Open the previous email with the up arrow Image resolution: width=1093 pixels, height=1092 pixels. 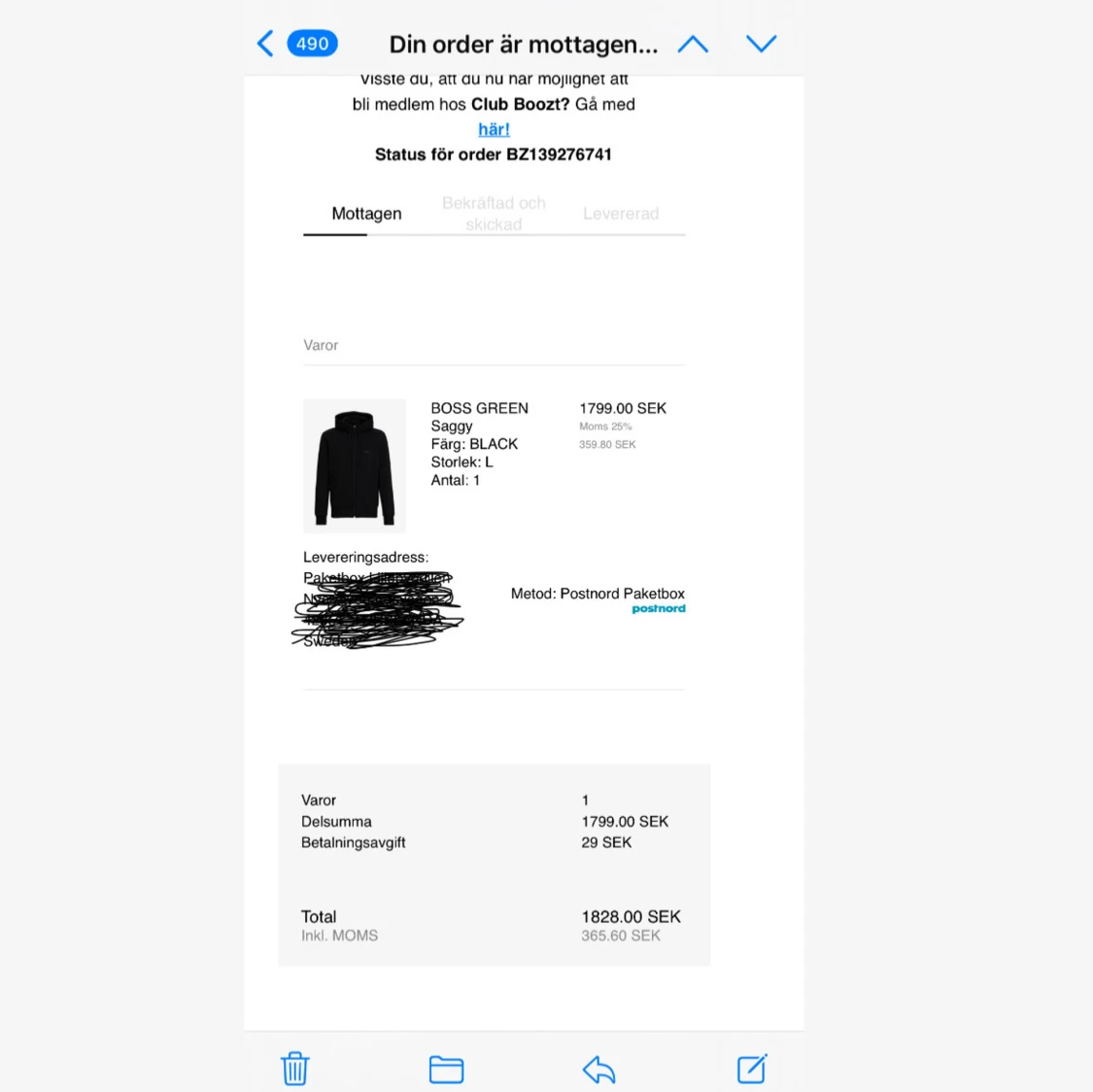[693, 45]
